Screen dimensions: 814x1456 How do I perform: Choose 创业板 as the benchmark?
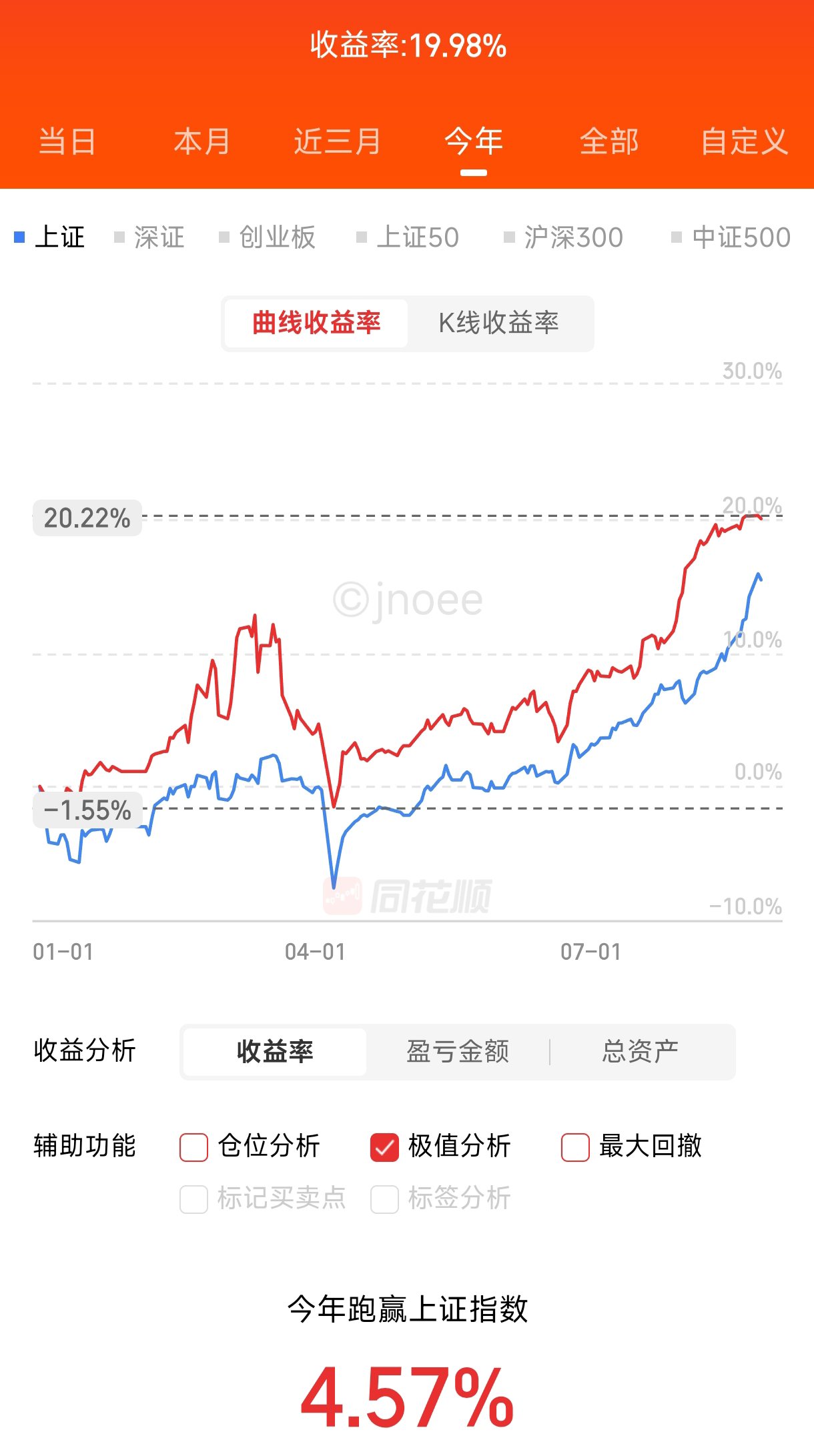point(268,237)
